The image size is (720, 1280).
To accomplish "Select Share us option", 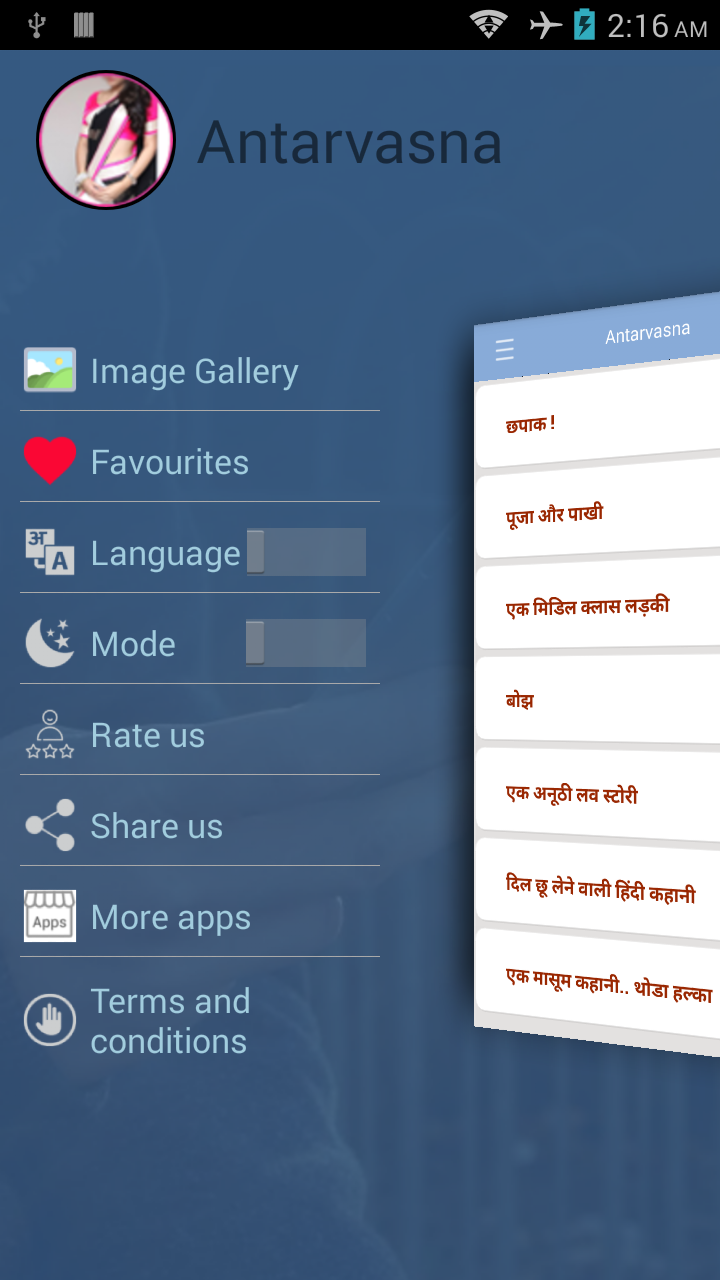I will click(x=157, y=826).
